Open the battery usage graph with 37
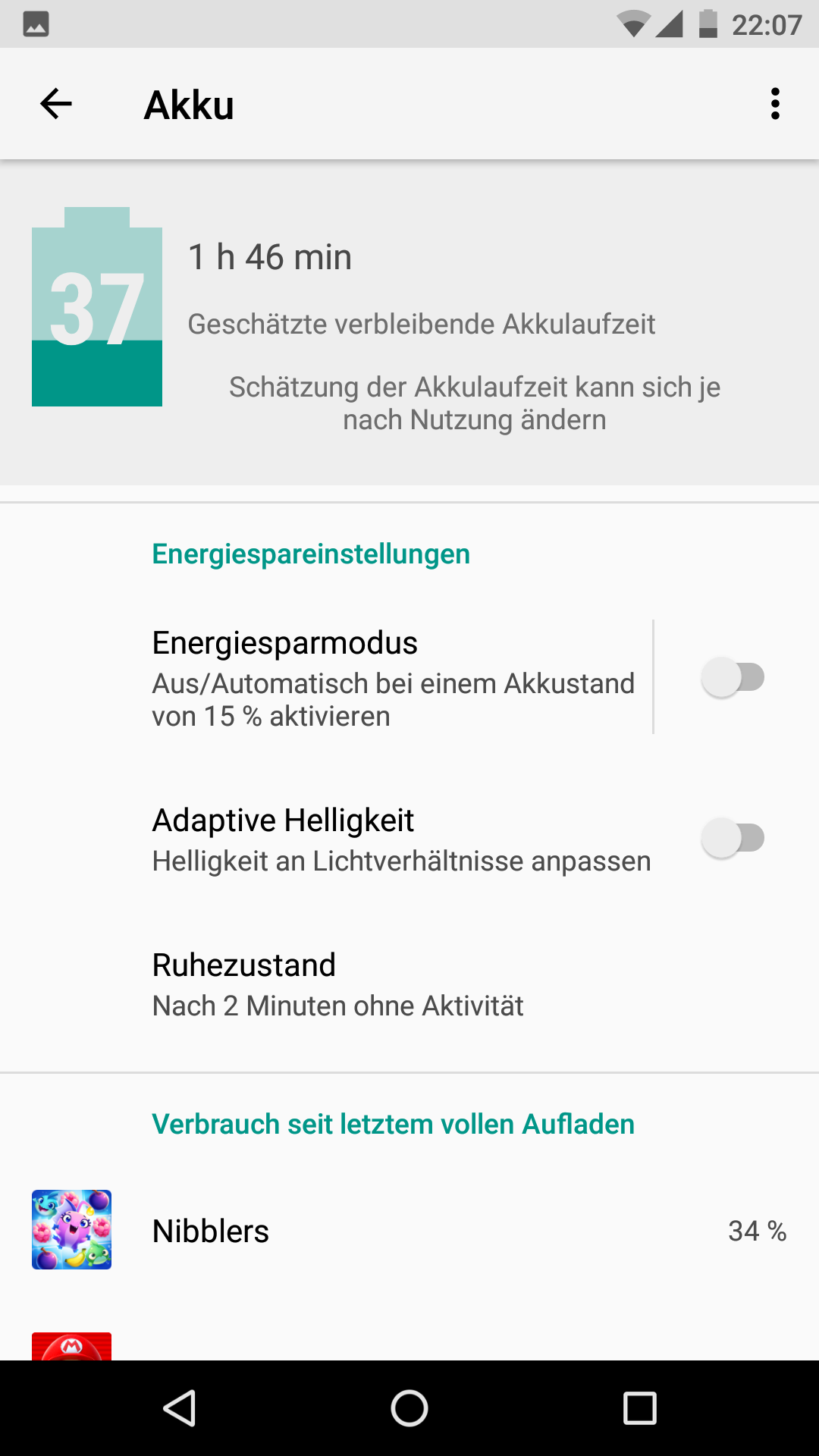819x1456 pixels. (x=97, y=307)
